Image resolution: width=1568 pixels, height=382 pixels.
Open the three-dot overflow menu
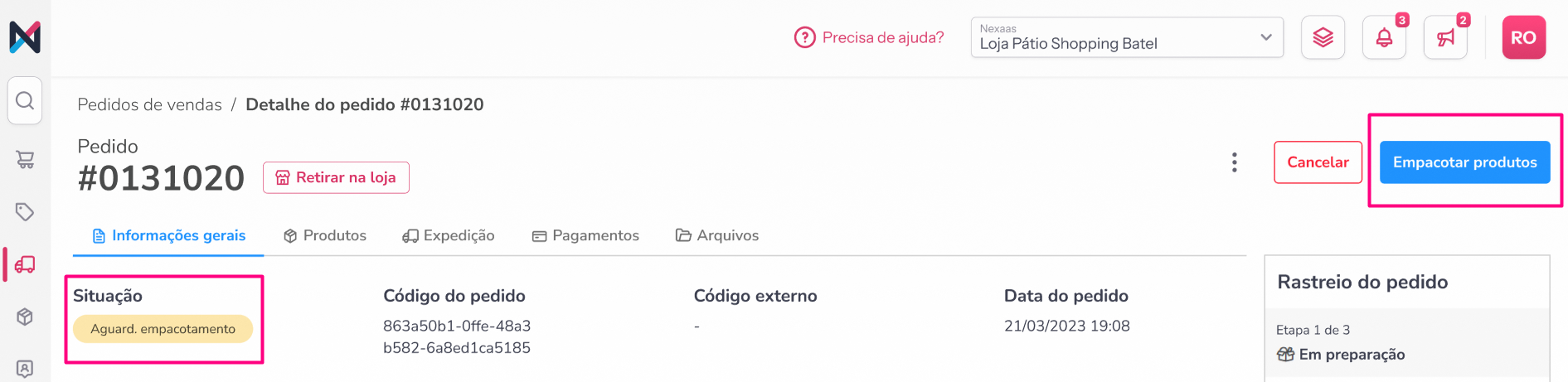click(1234, 162)
